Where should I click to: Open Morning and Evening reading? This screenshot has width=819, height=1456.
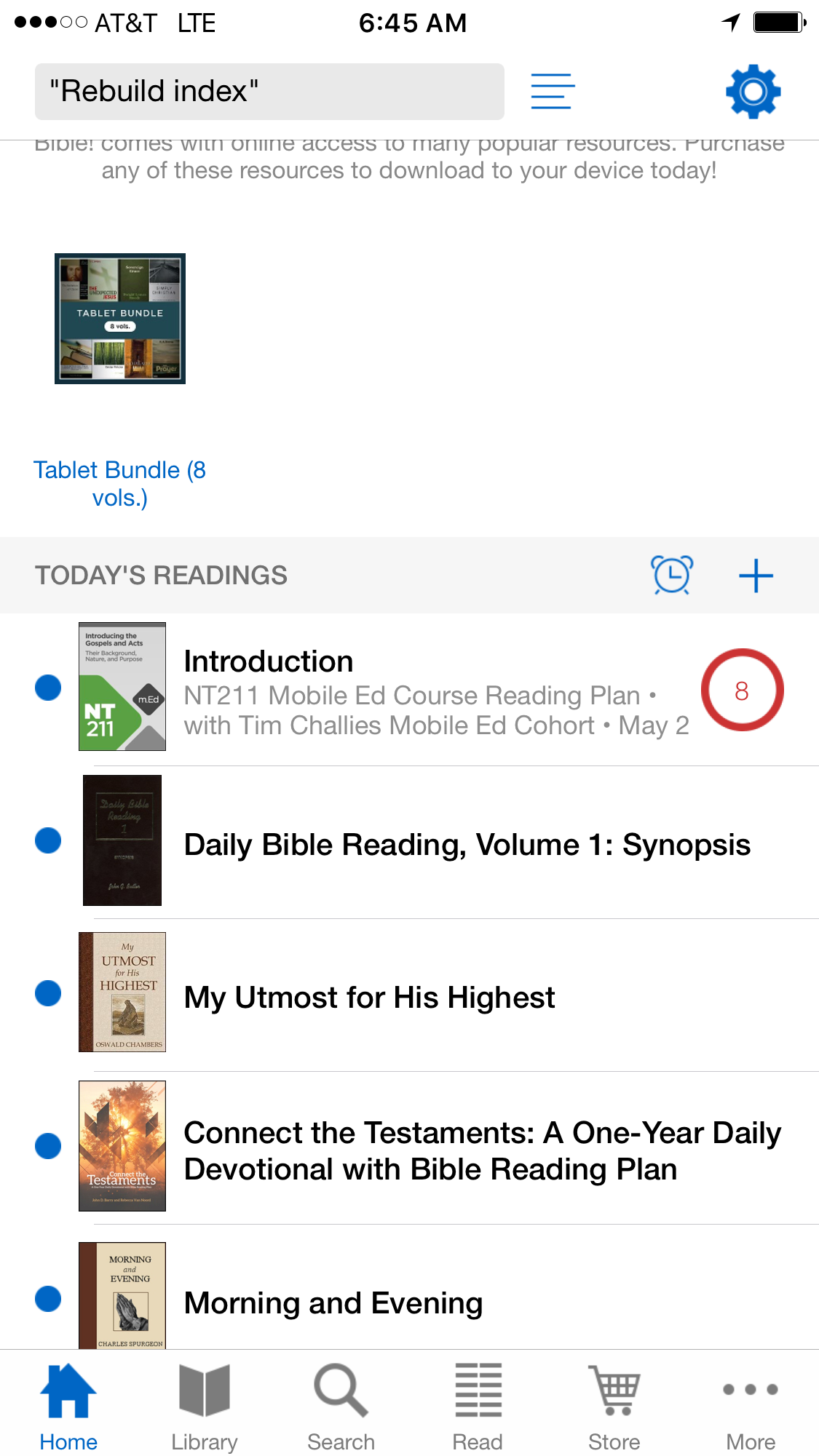click(333, 1303)
